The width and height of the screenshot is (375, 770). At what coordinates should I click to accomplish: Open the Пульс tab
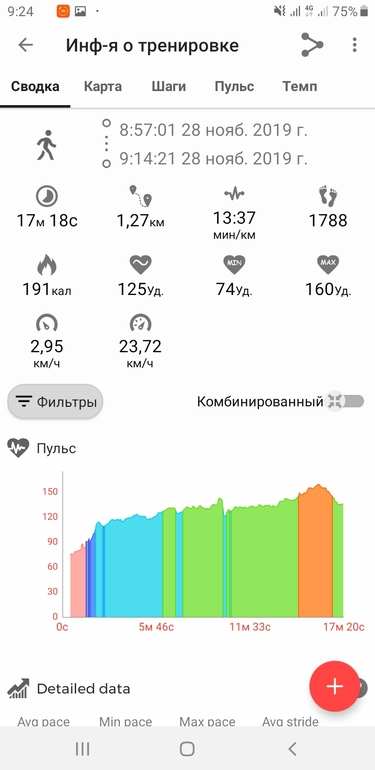[234, 87]
